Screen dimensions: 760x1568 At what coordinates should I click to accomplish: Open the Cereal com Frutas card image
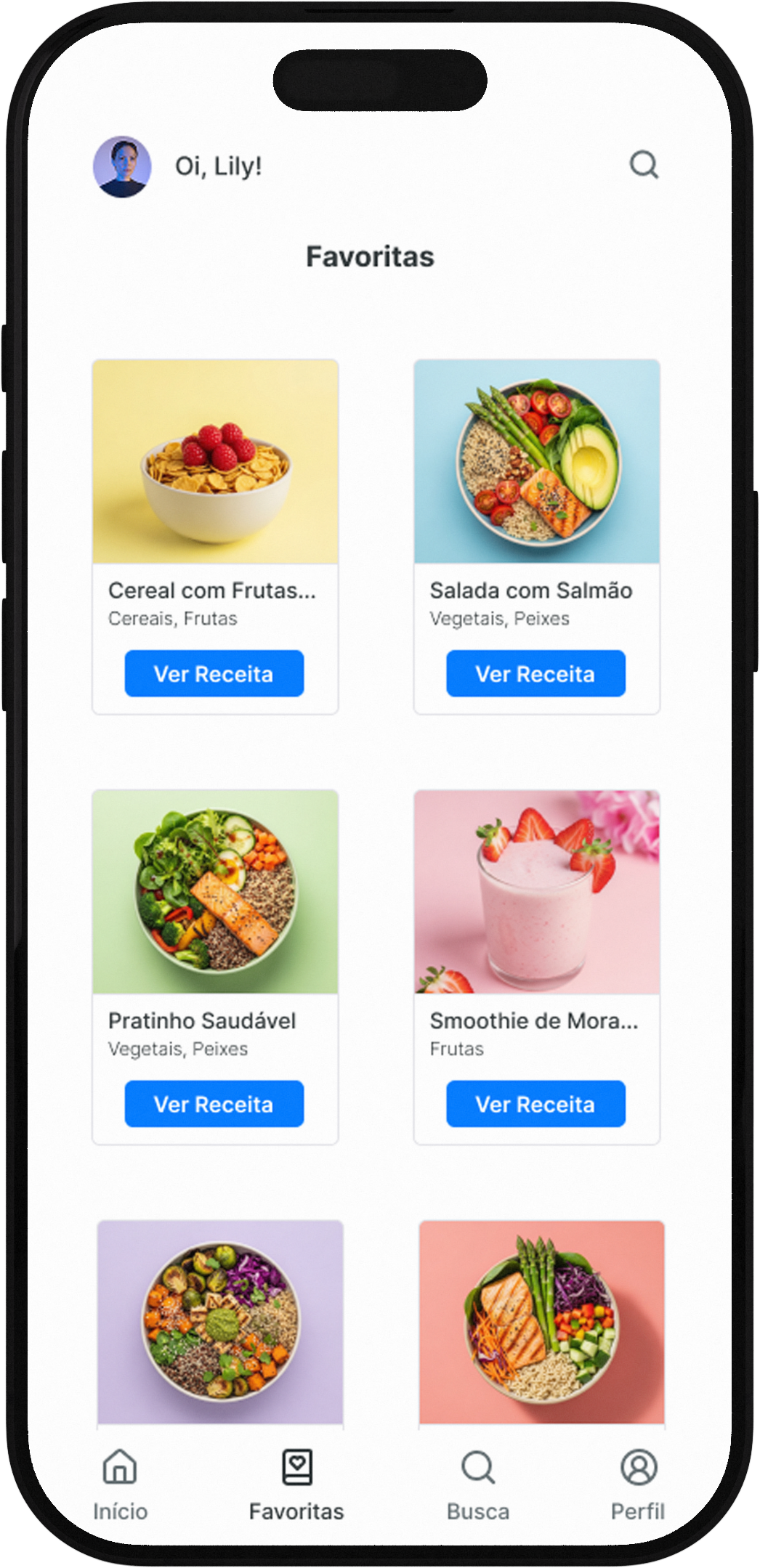[215, 461]
